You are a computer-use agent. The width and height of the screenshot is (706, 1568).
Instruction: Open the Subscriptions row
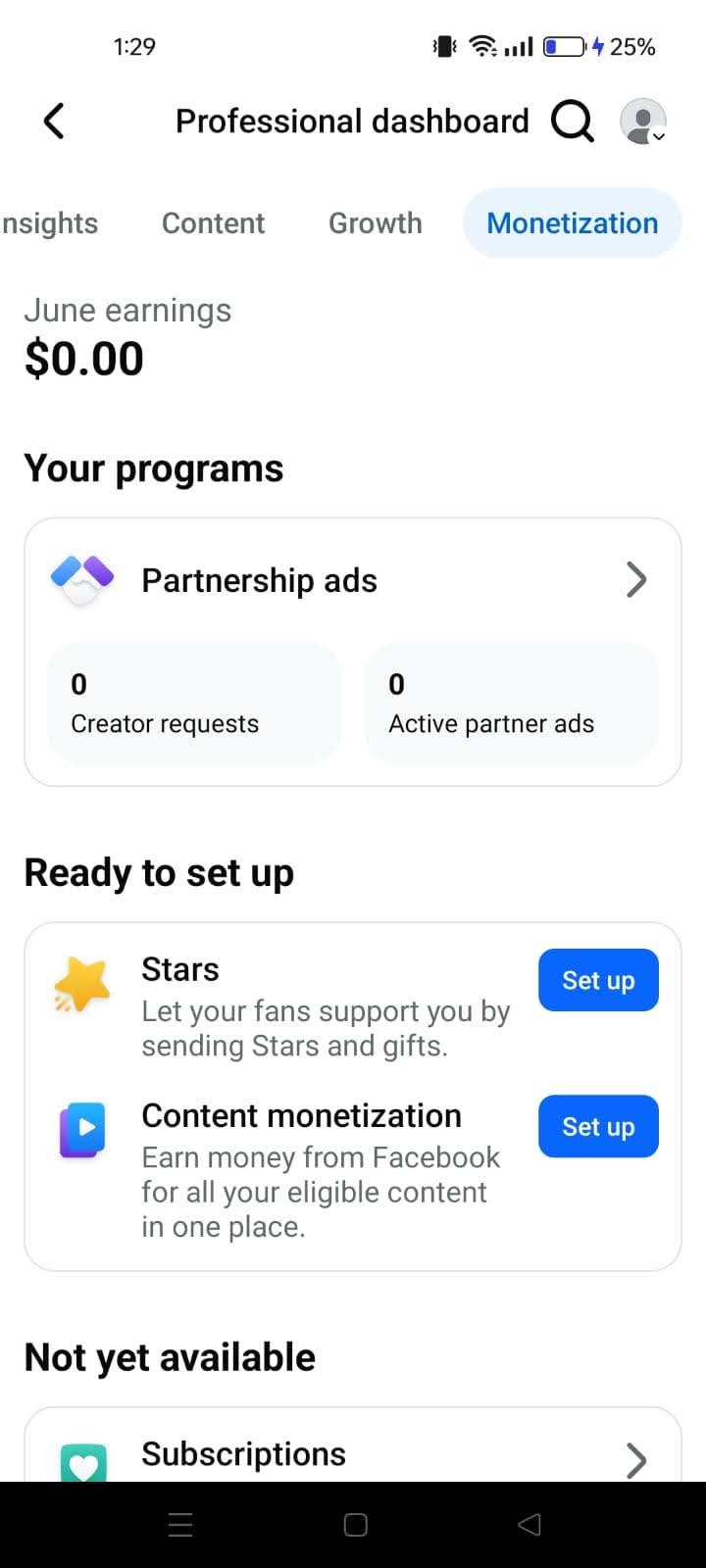[x=353, y=1454]
